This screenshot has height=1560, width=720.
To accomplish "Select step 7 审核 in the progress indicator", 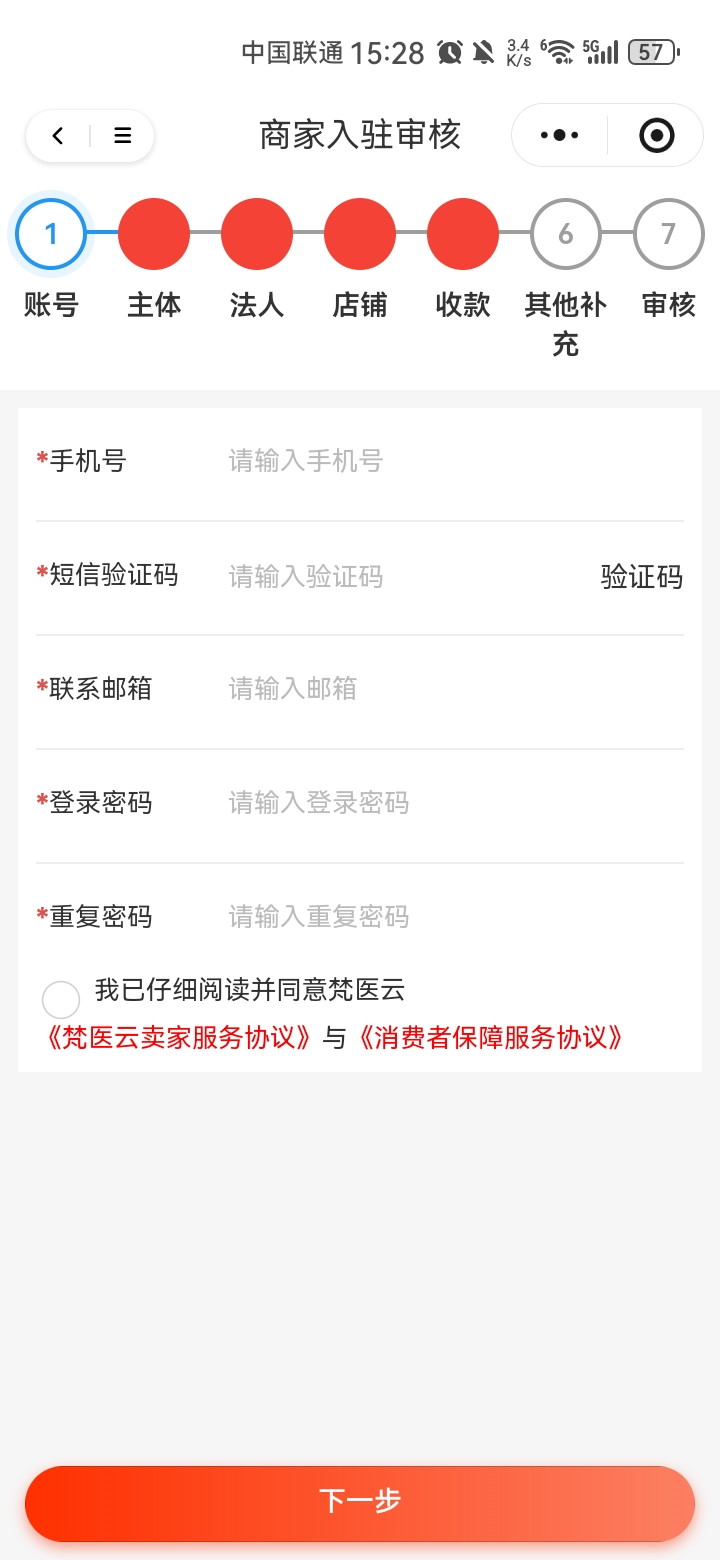I will 668,232.
